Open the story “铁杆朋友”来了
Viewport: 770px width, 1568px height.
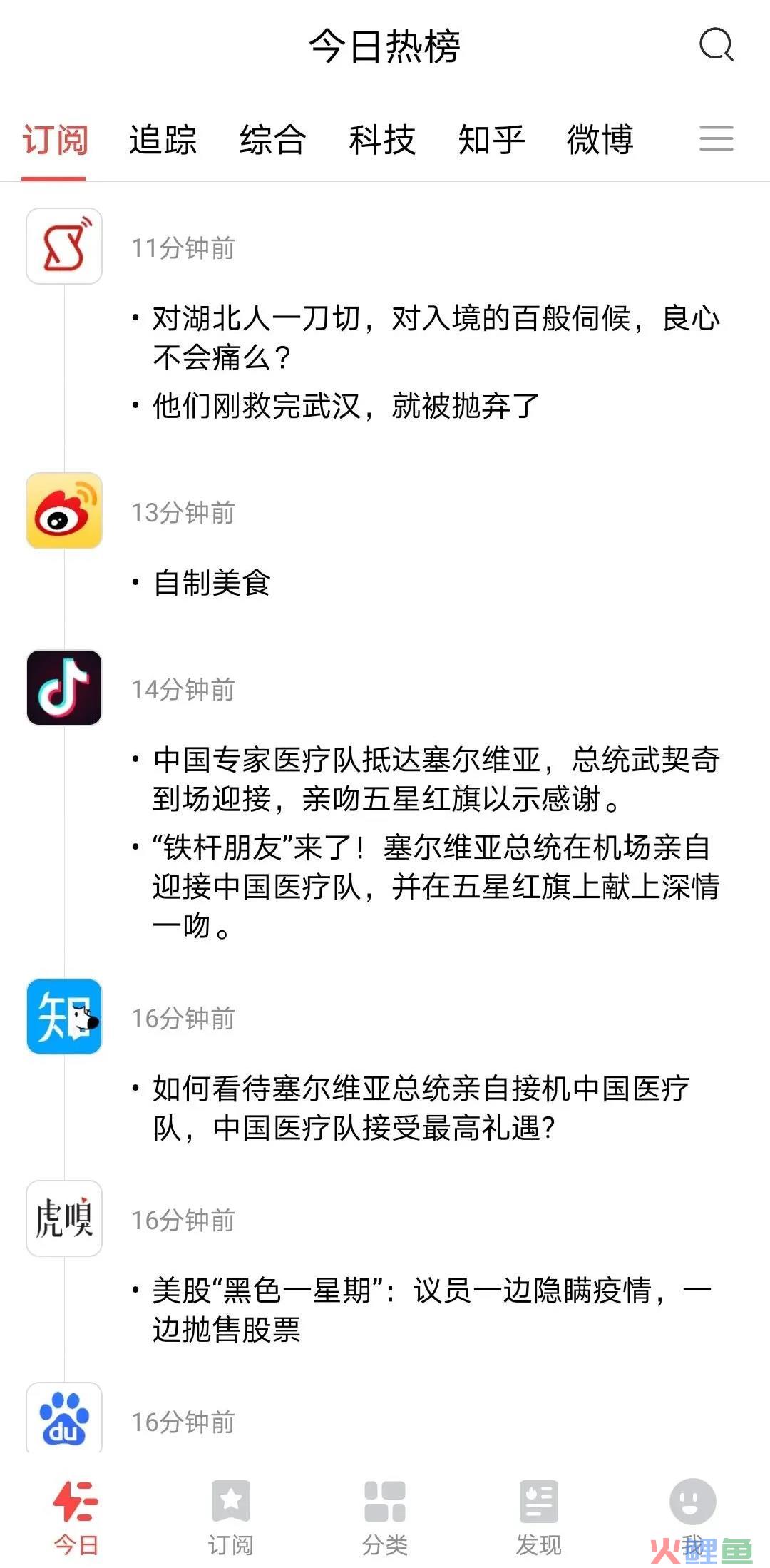(435, 886)
